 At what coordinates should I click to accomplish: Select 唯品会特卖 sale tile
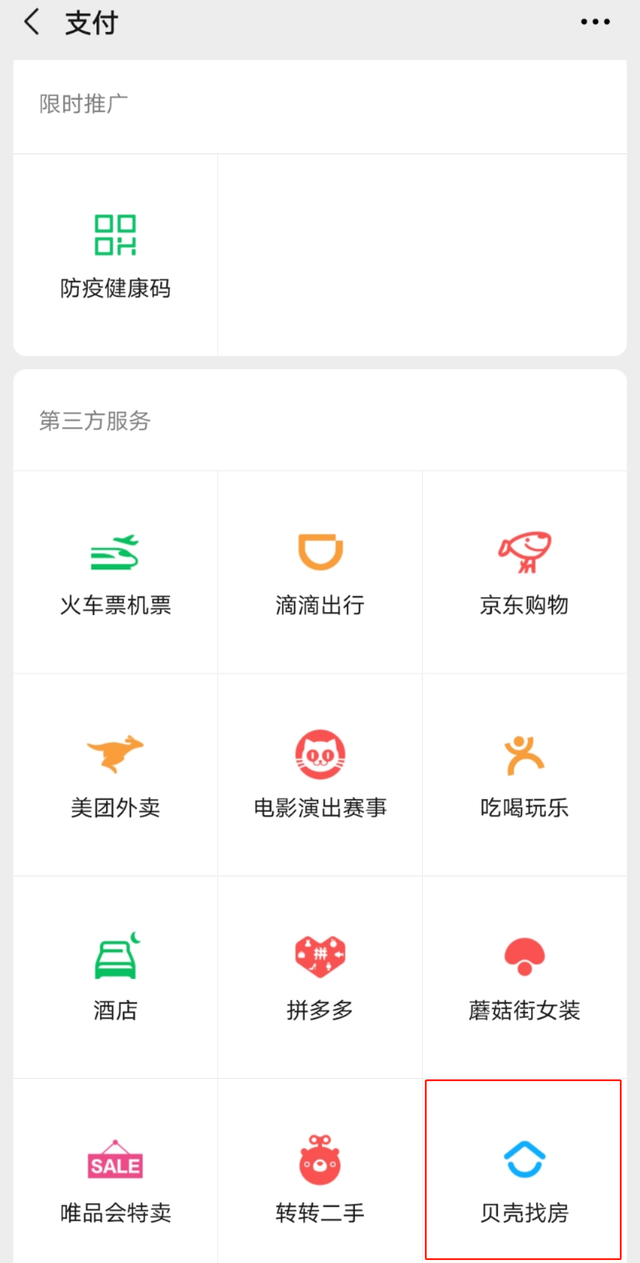pyautogui.click(x=115, y=1170)
